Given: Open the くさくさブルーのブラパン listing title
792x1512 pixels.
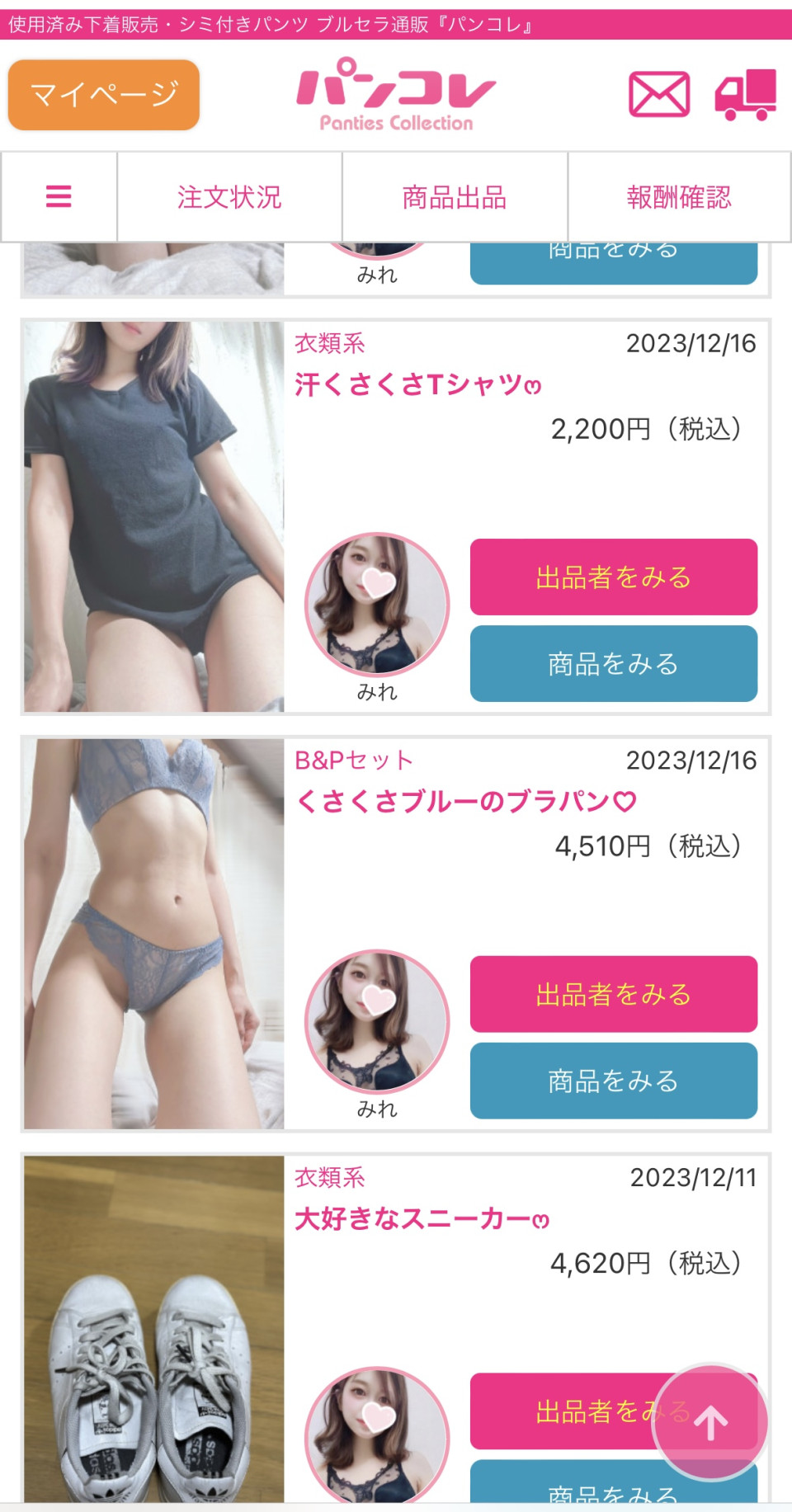Looking at the screenshot, I should point(466,801).
